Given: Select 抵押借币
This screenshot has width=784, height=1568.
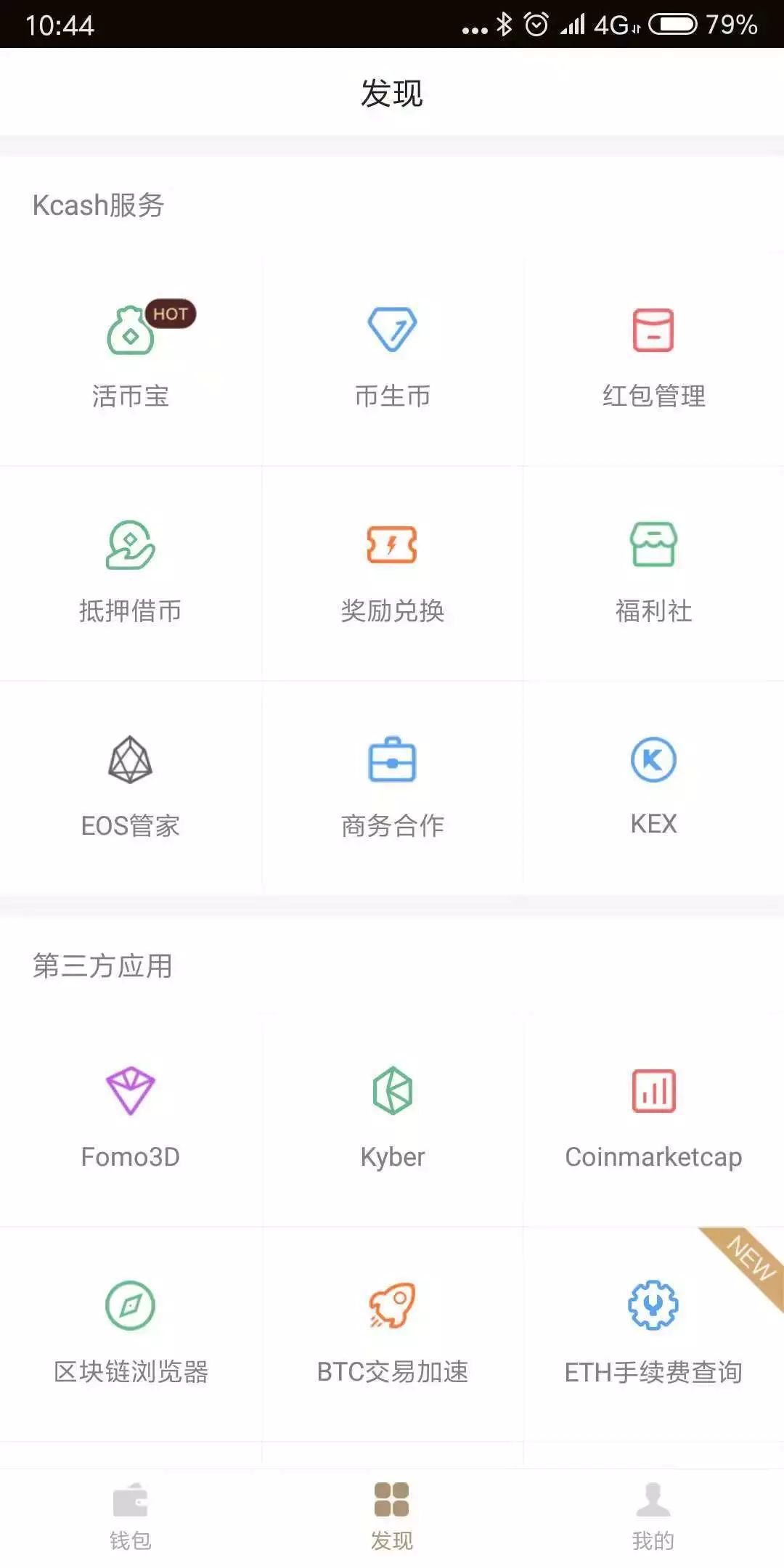Looking at the screenshot, I should pos(131,573).
